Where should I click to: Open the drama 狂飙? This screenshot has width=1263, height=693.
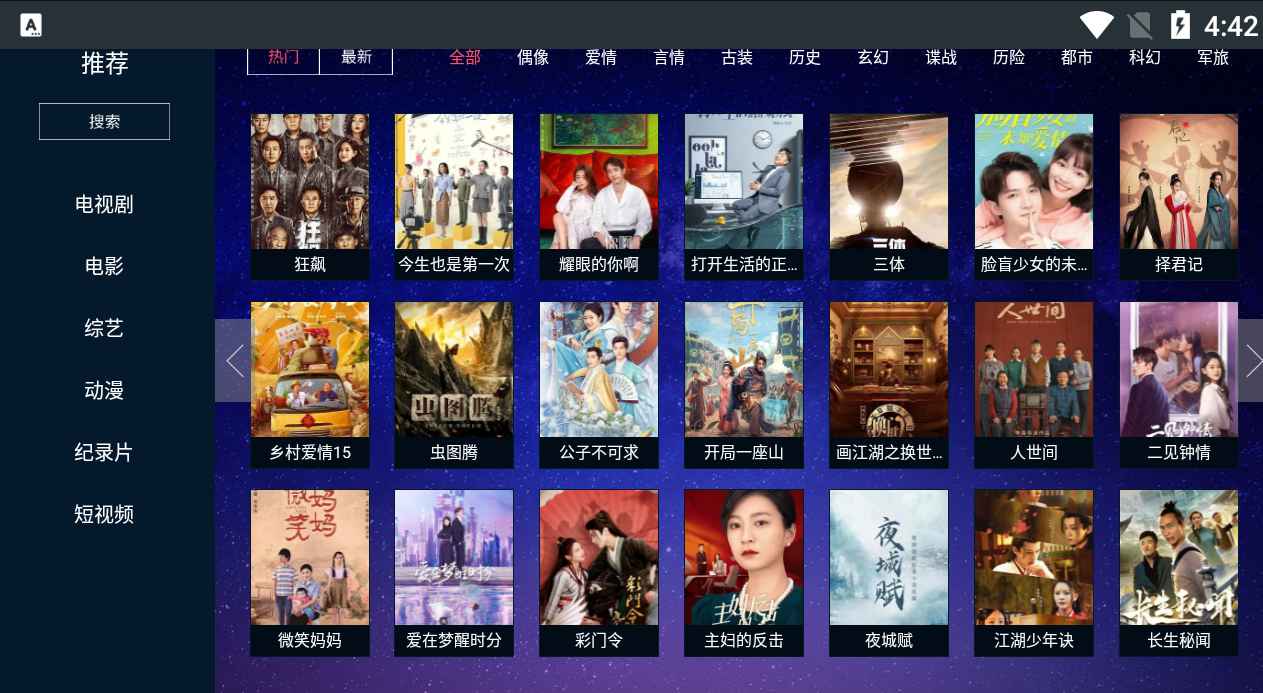click(310, 196)
